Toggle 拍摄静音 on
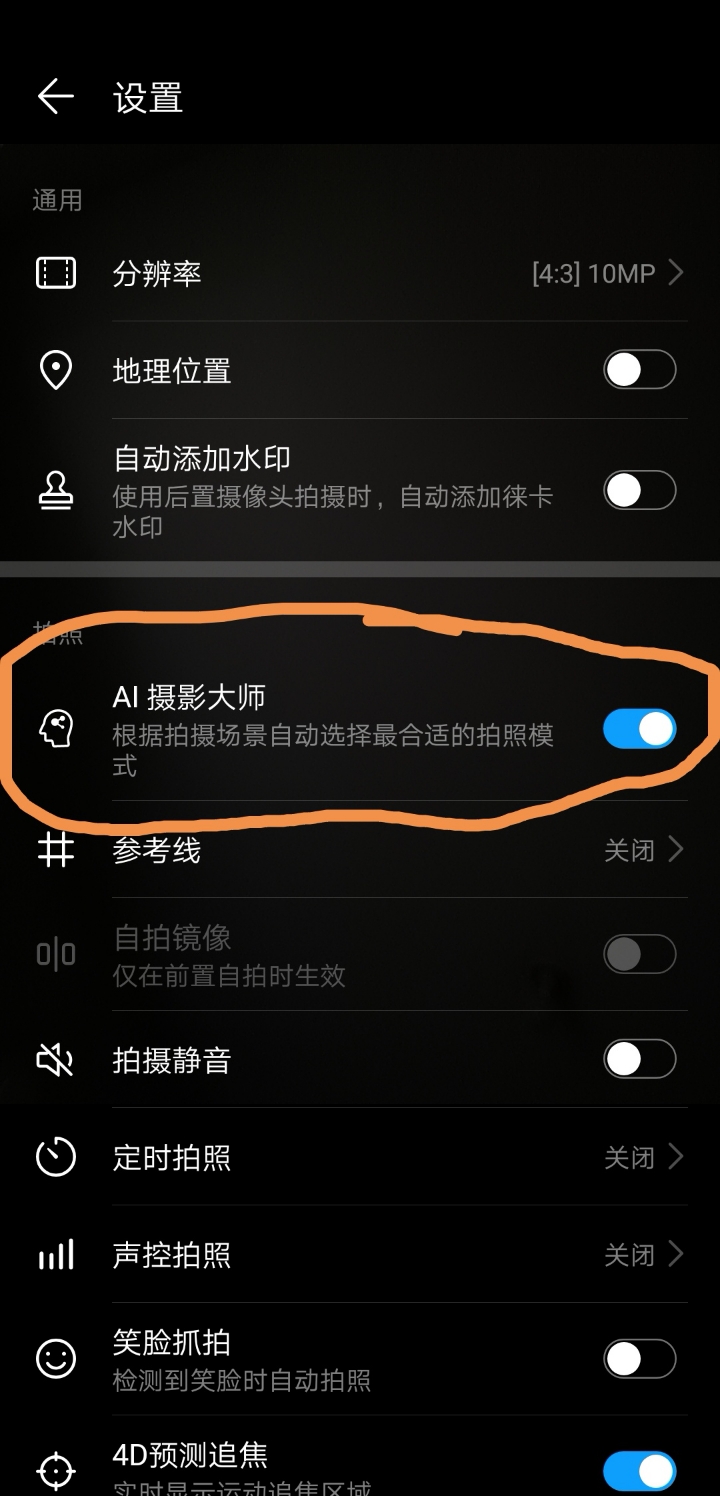 click(x=640, y=1059)
